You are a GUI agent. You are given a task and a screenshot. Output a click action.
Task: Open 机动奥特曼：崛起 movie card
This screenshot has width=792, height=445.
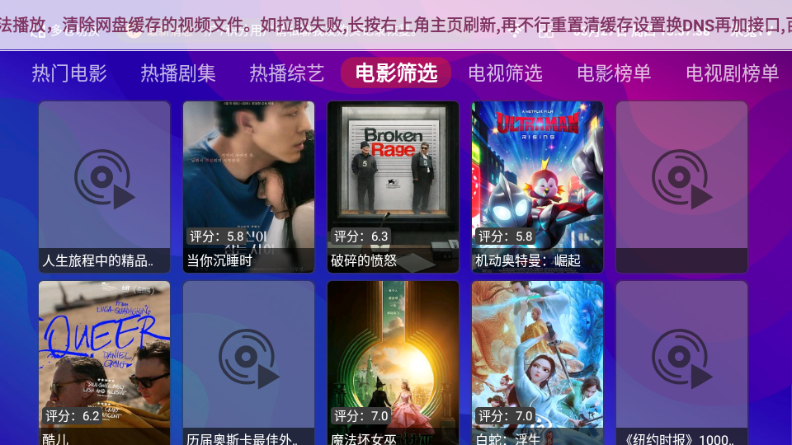[537, 187]
